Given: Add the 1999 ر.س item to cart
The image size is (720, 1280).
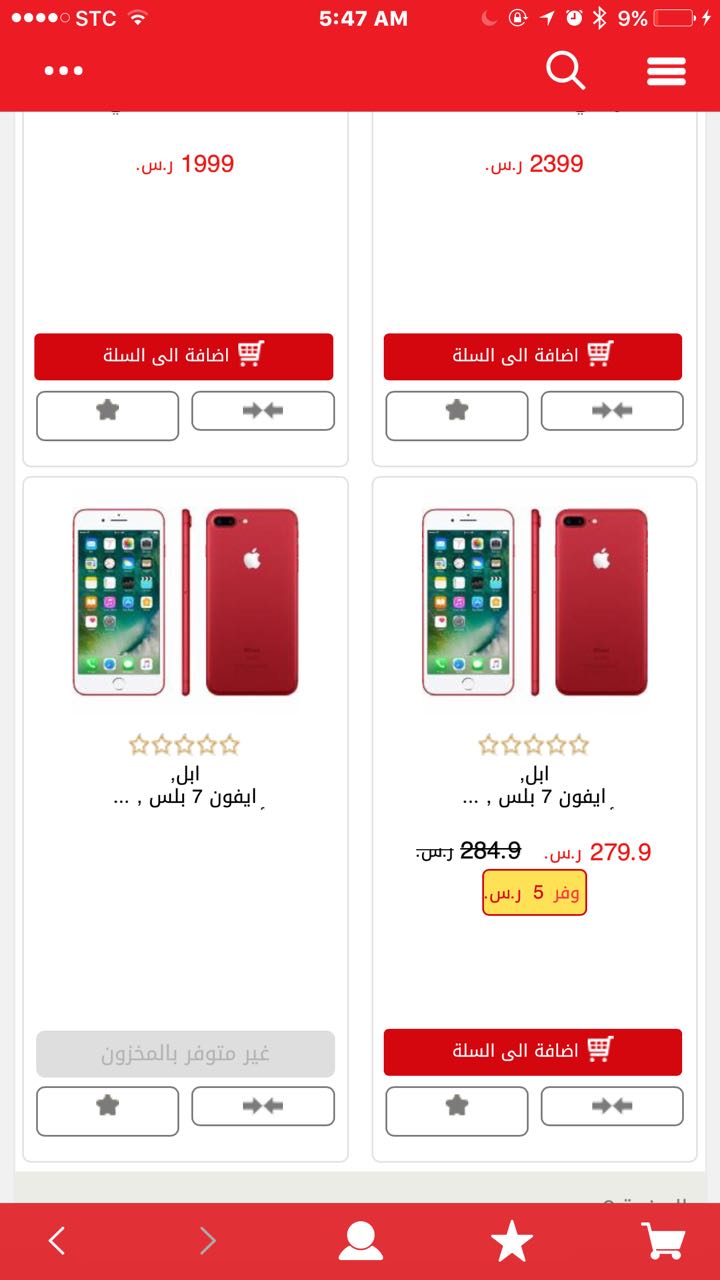Looking at the screenshot, I should pos(184,356).
